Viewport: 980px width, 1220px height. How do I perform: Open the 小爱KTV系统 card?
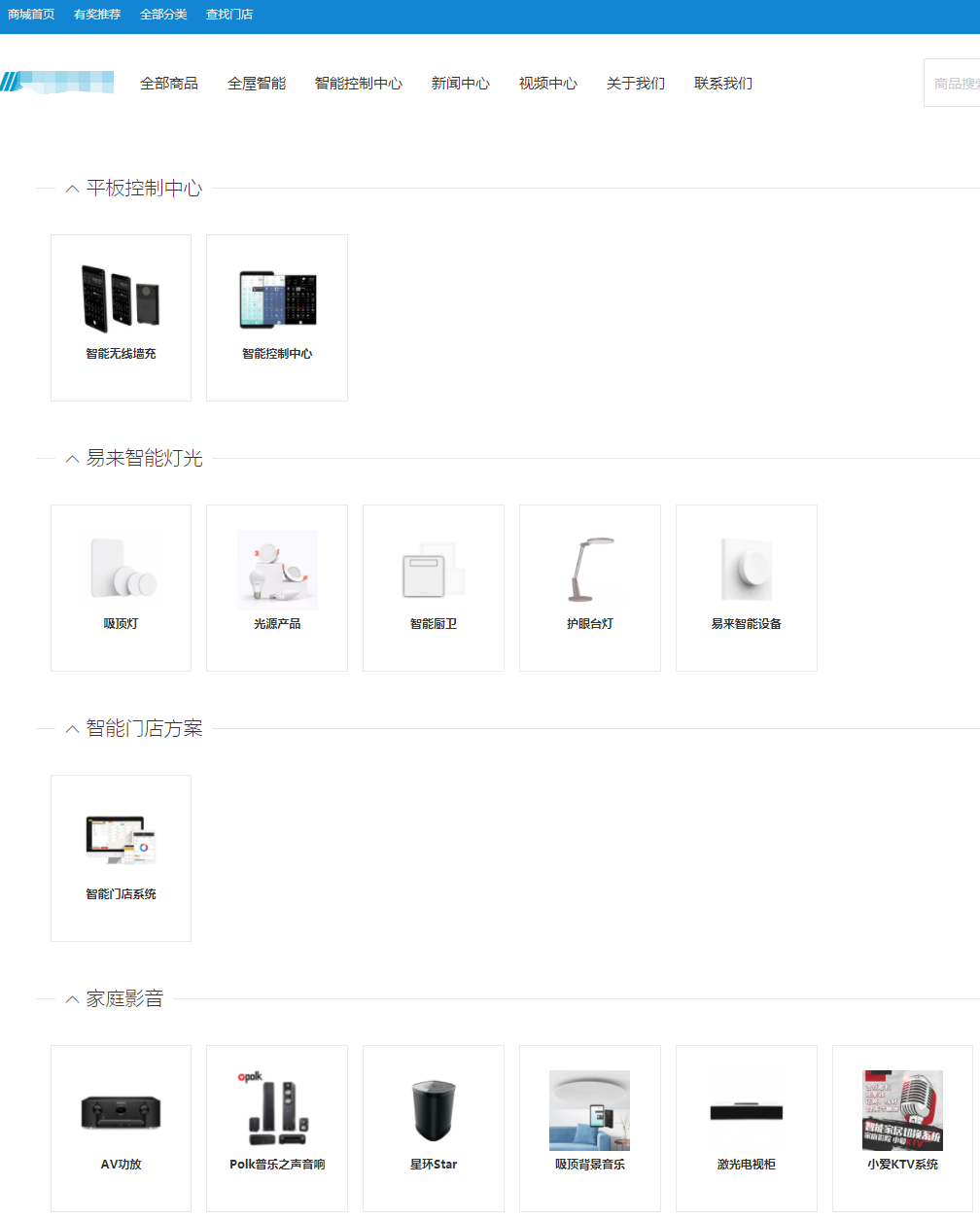point(902,1129)
